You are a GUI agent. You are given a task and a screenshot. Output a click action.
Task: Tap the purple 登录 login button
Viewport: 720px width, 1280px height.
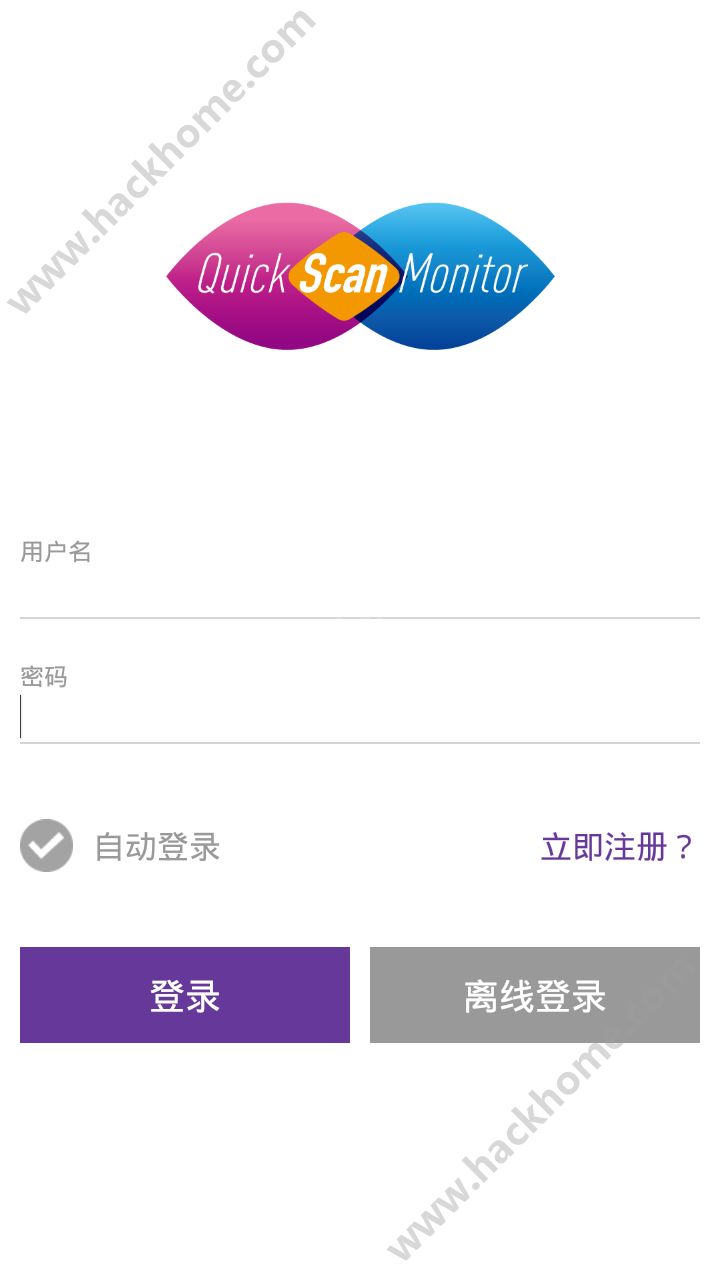click(x=185, y=995)
